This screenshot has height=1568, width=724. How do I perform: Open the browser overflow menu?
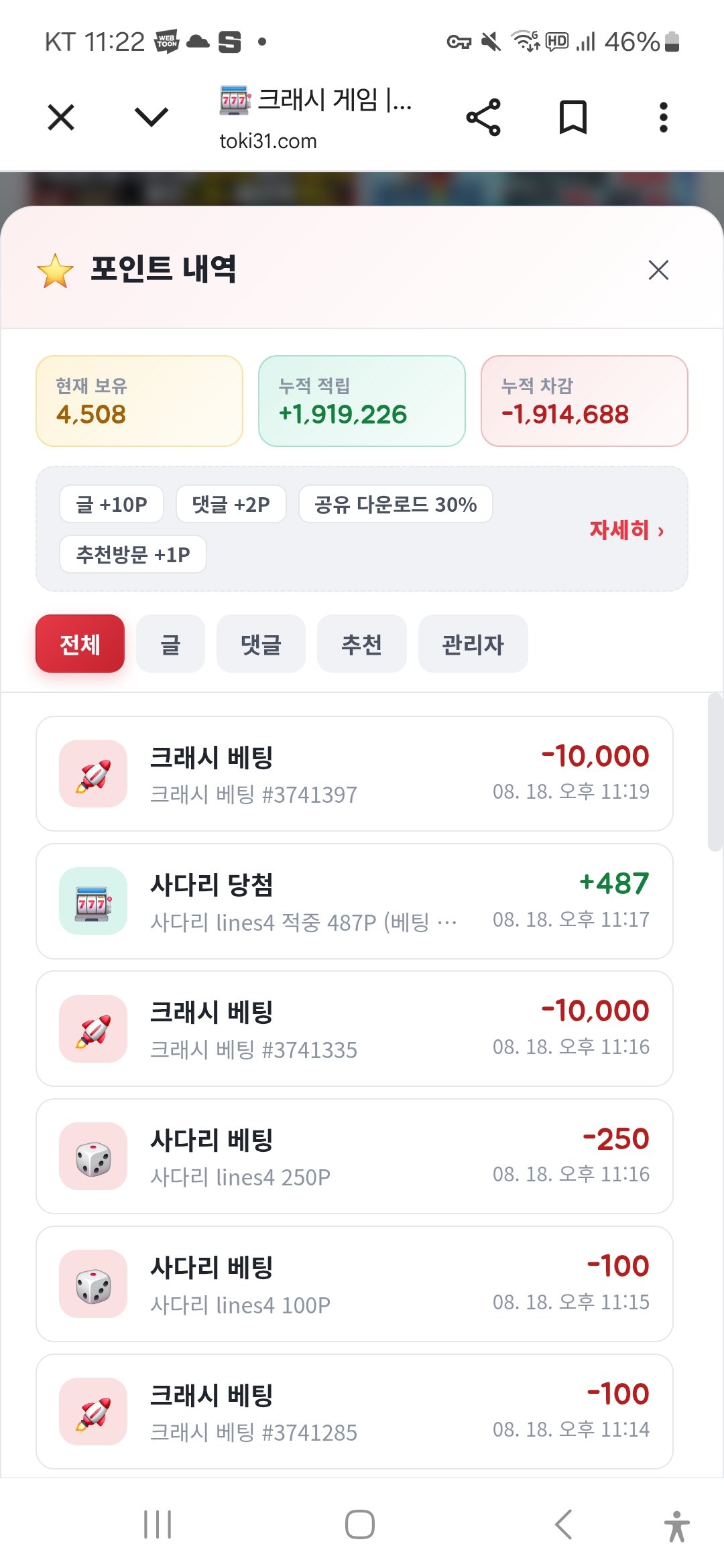(663, 117)
